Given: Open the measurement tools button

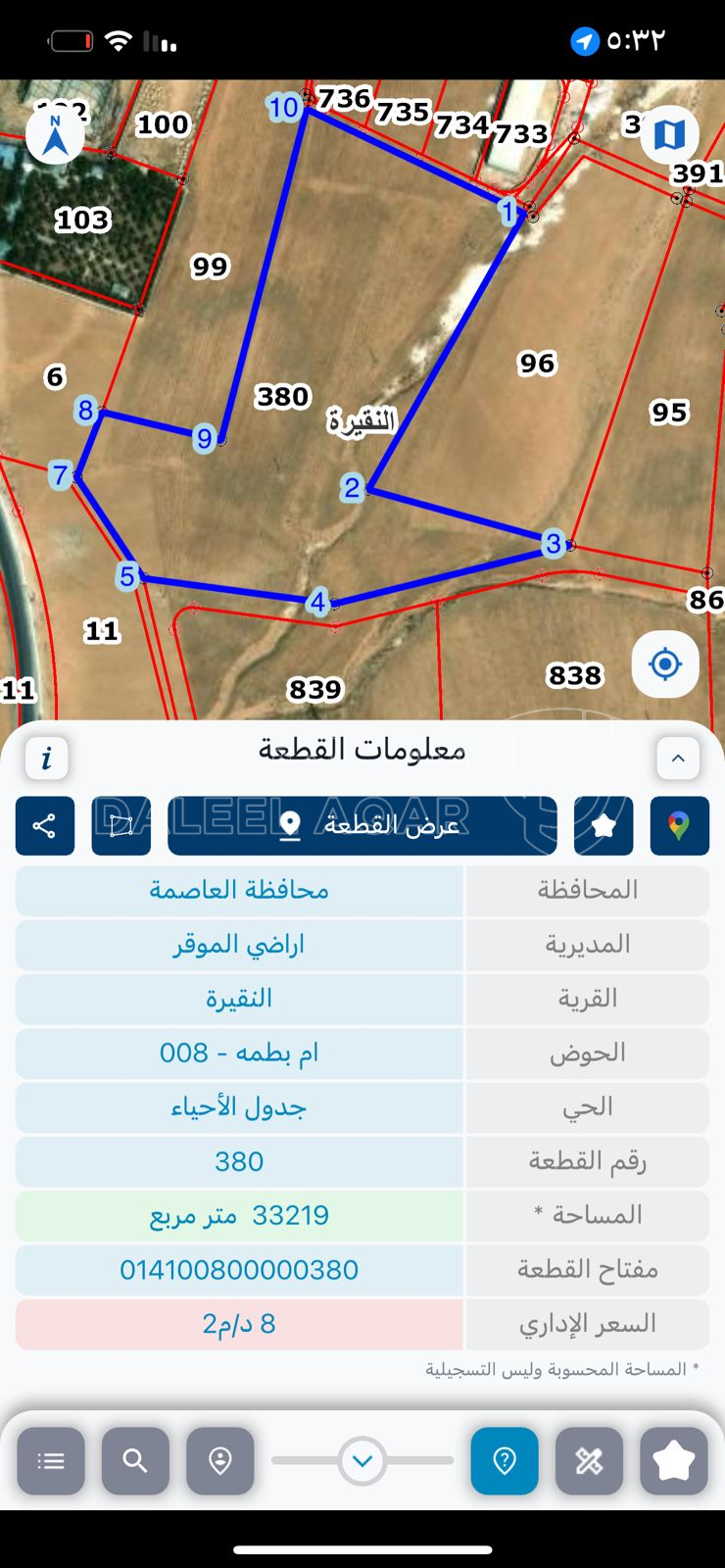Looking at the screenshot, I should tap(589, 1461).
